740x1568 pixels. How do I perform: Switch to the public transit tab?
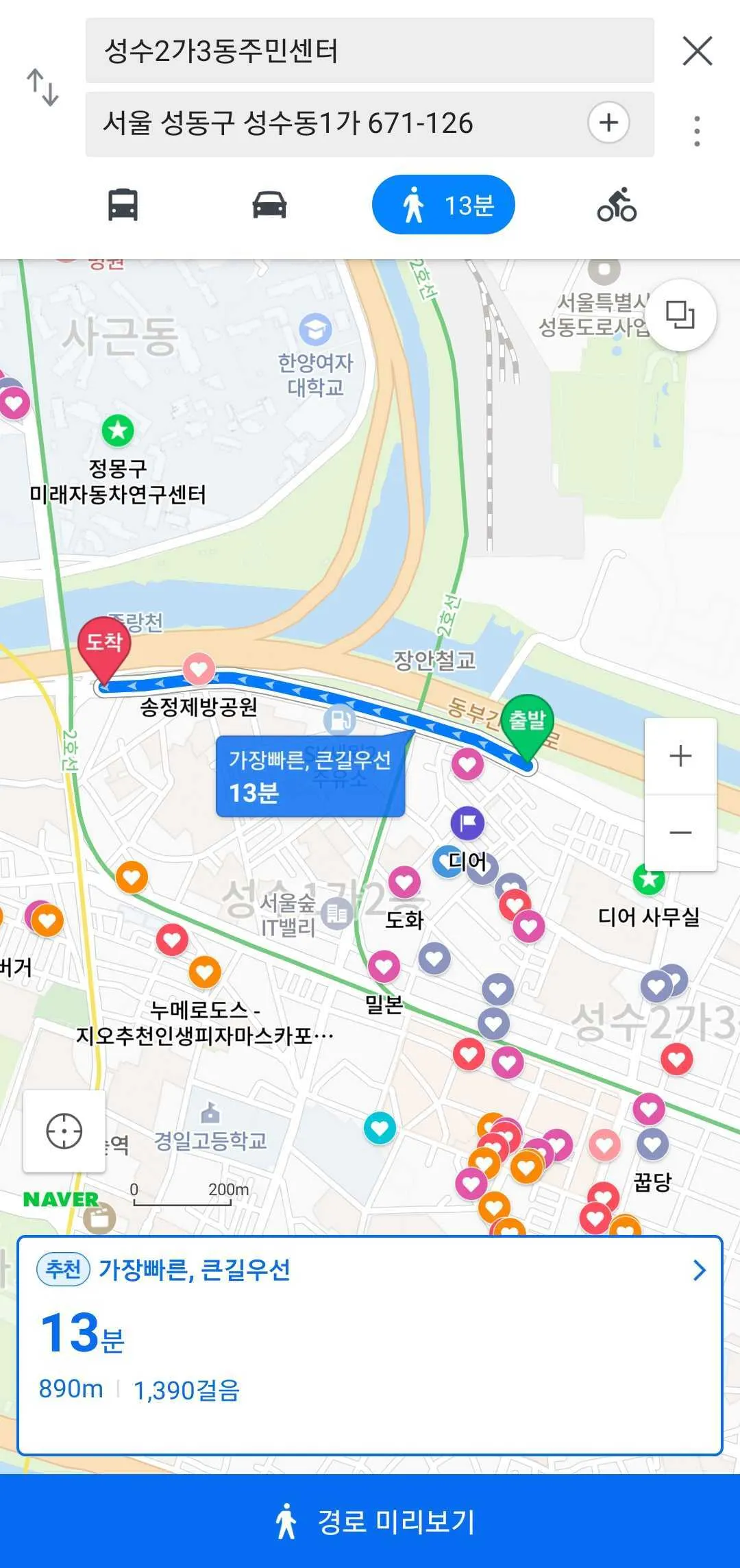pos(123,205)
